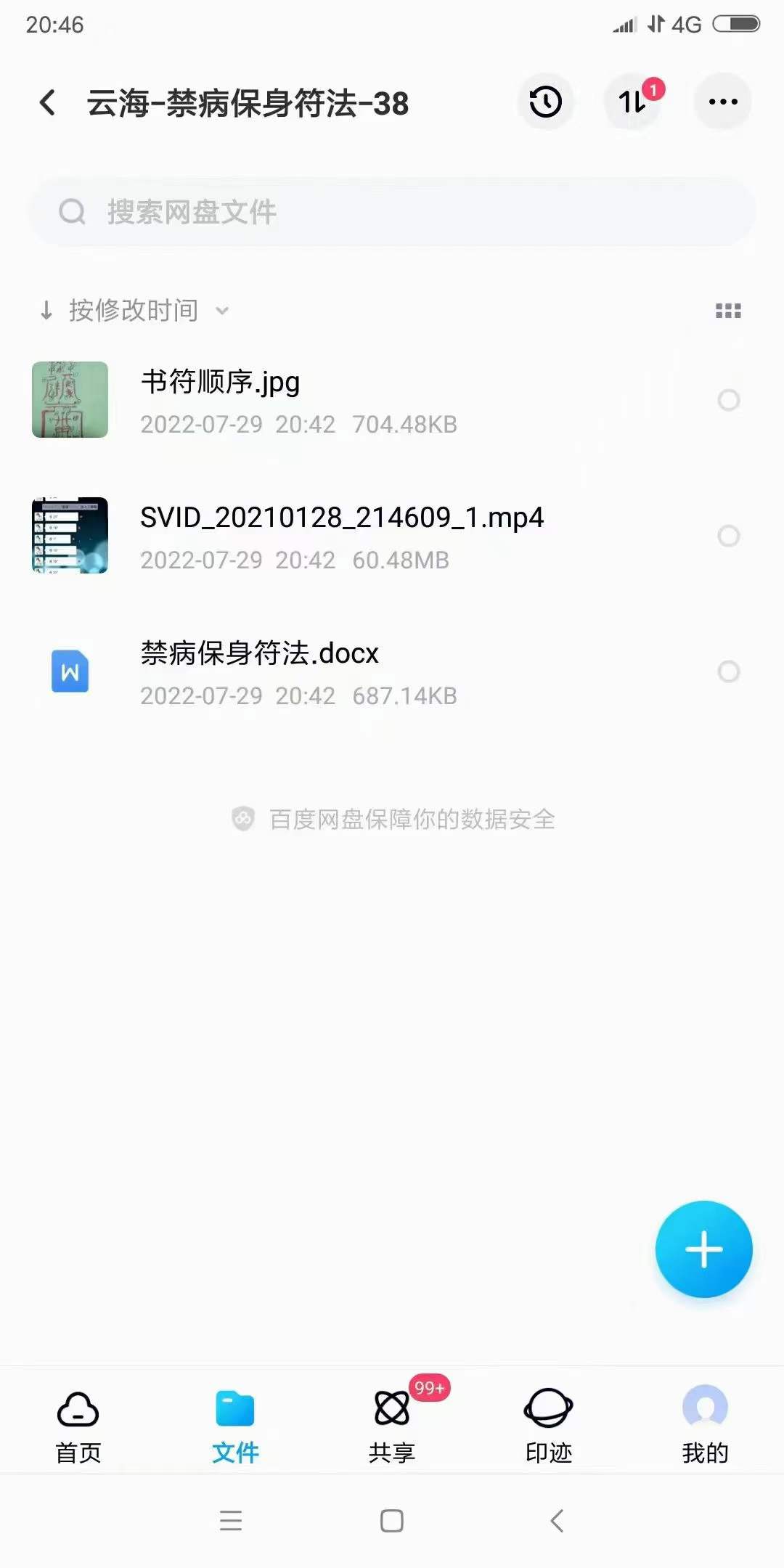Switch to grid view layout
This screenshot has height=1568, width=784.
[729, 311]
